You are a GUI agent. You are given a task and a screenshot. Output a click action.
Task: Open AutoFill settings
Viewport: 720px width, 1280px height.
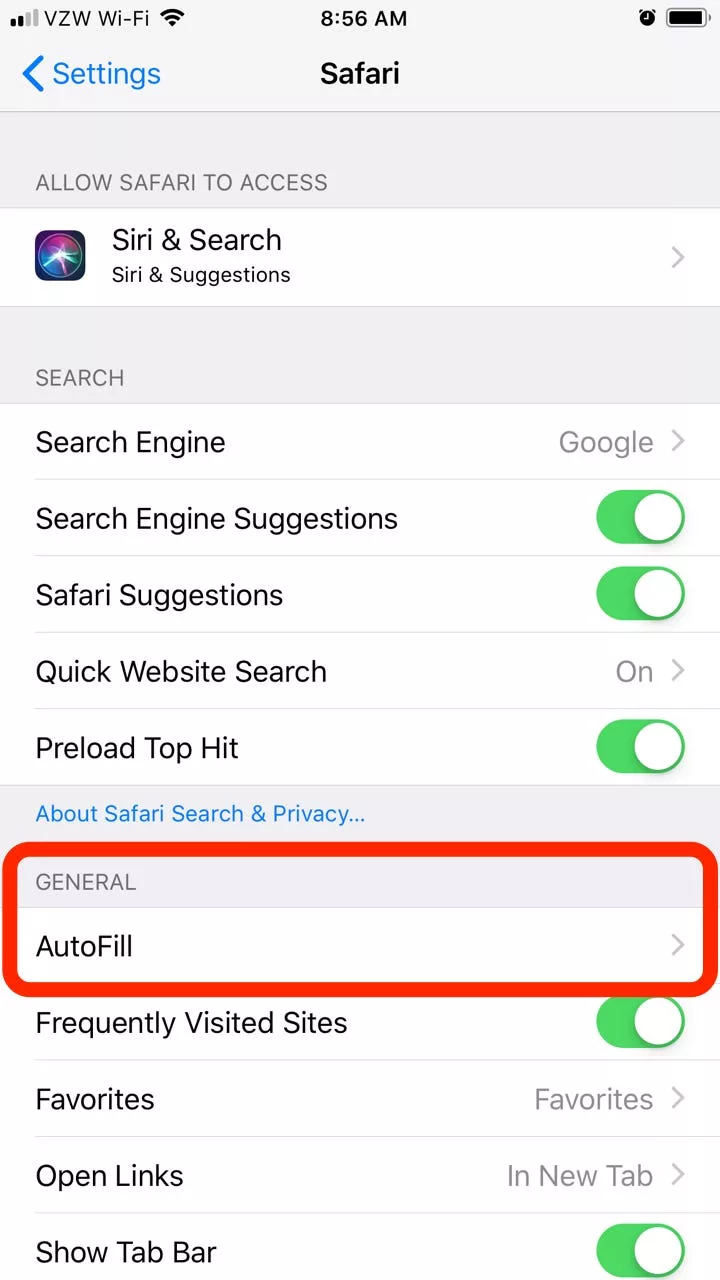click(360, 946)
